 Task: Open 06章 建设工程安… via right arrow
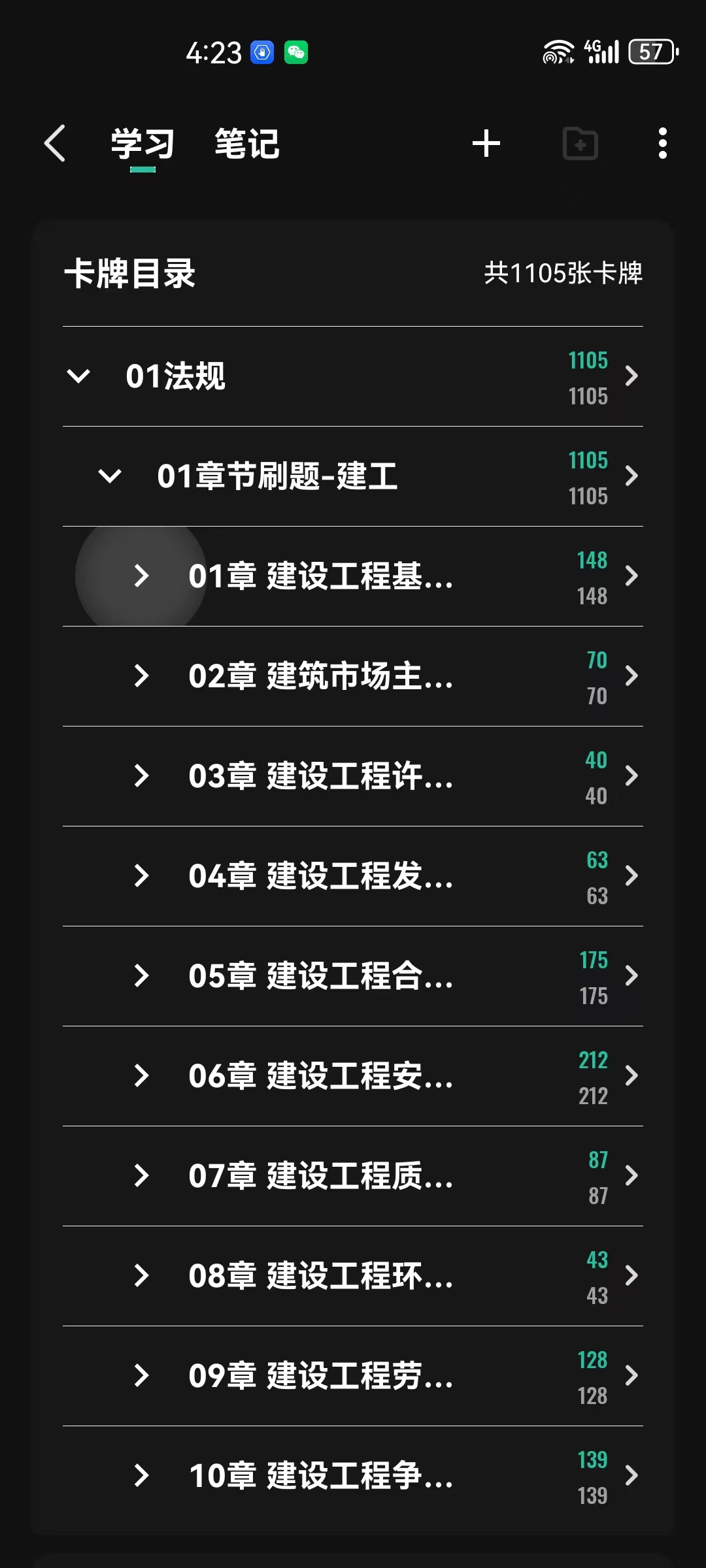631,1076
